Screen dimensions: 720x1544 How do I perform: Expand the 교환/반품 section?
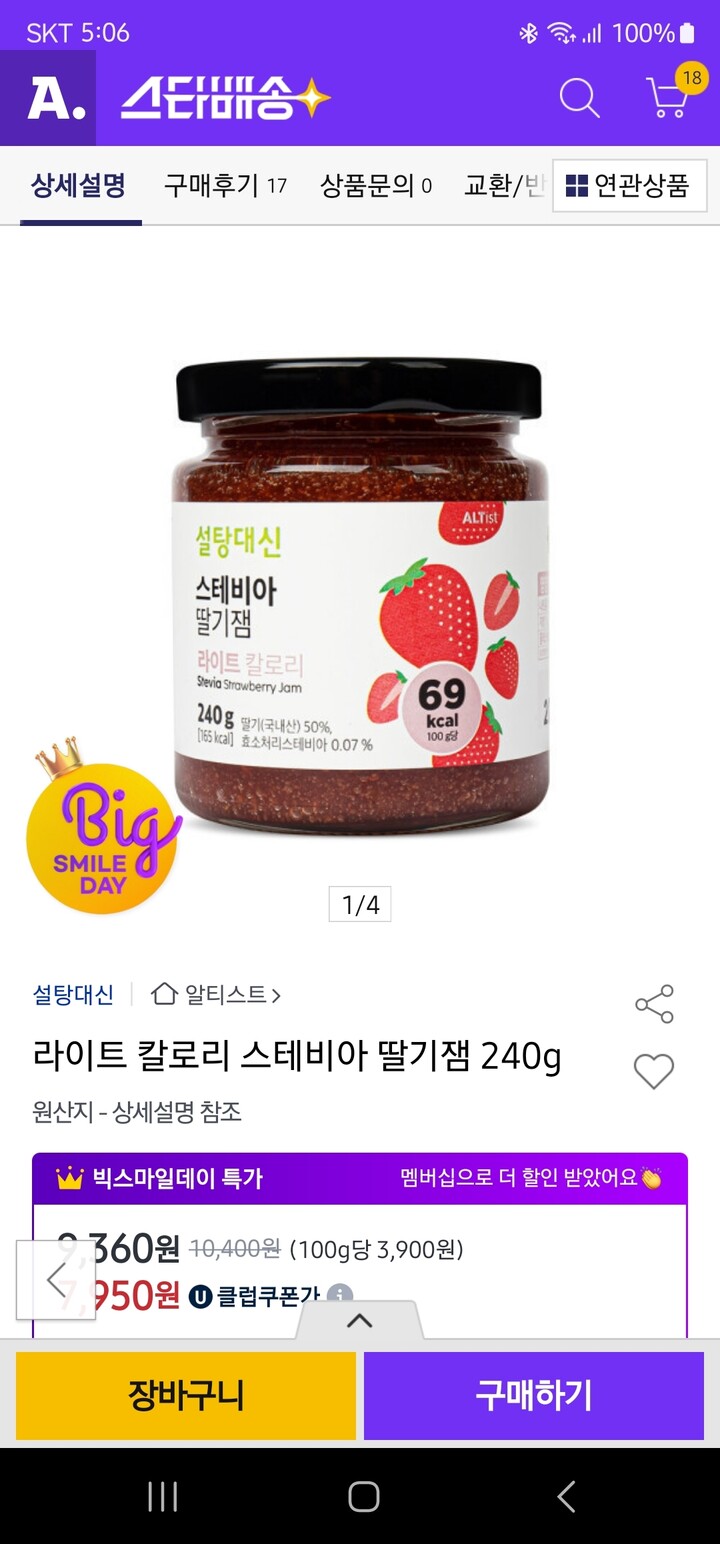[496, 185]
